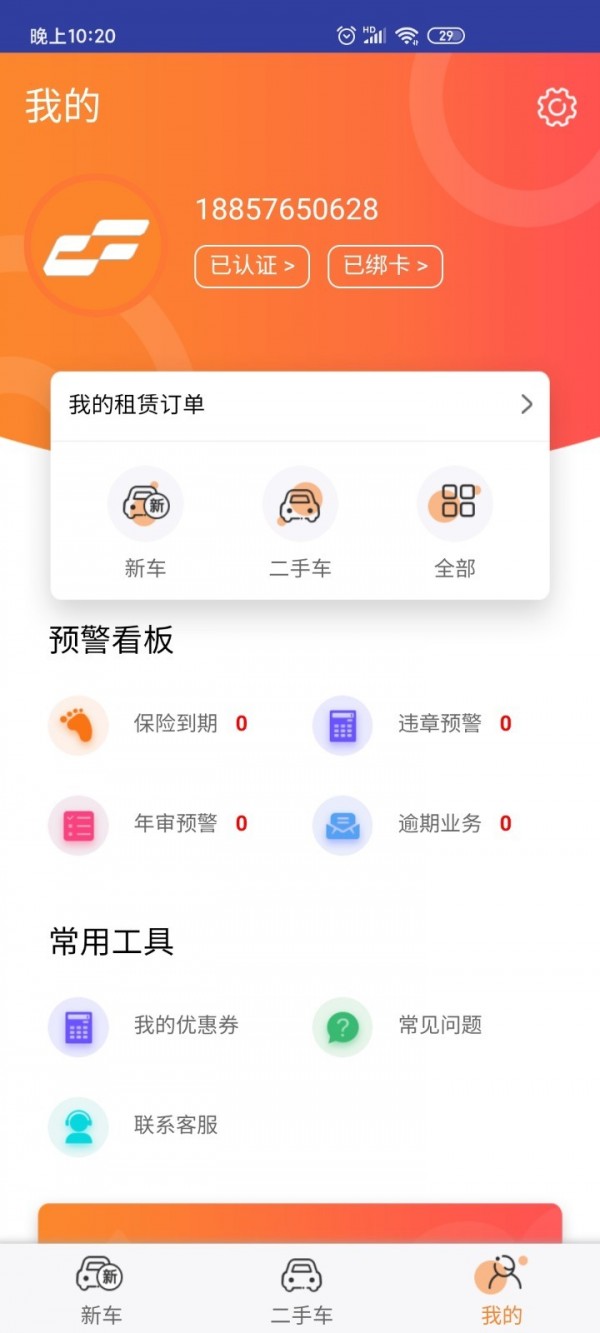600x1333 pixels.
Task: Go to the 我的 bottom tab
Action: coord(500,1289)
